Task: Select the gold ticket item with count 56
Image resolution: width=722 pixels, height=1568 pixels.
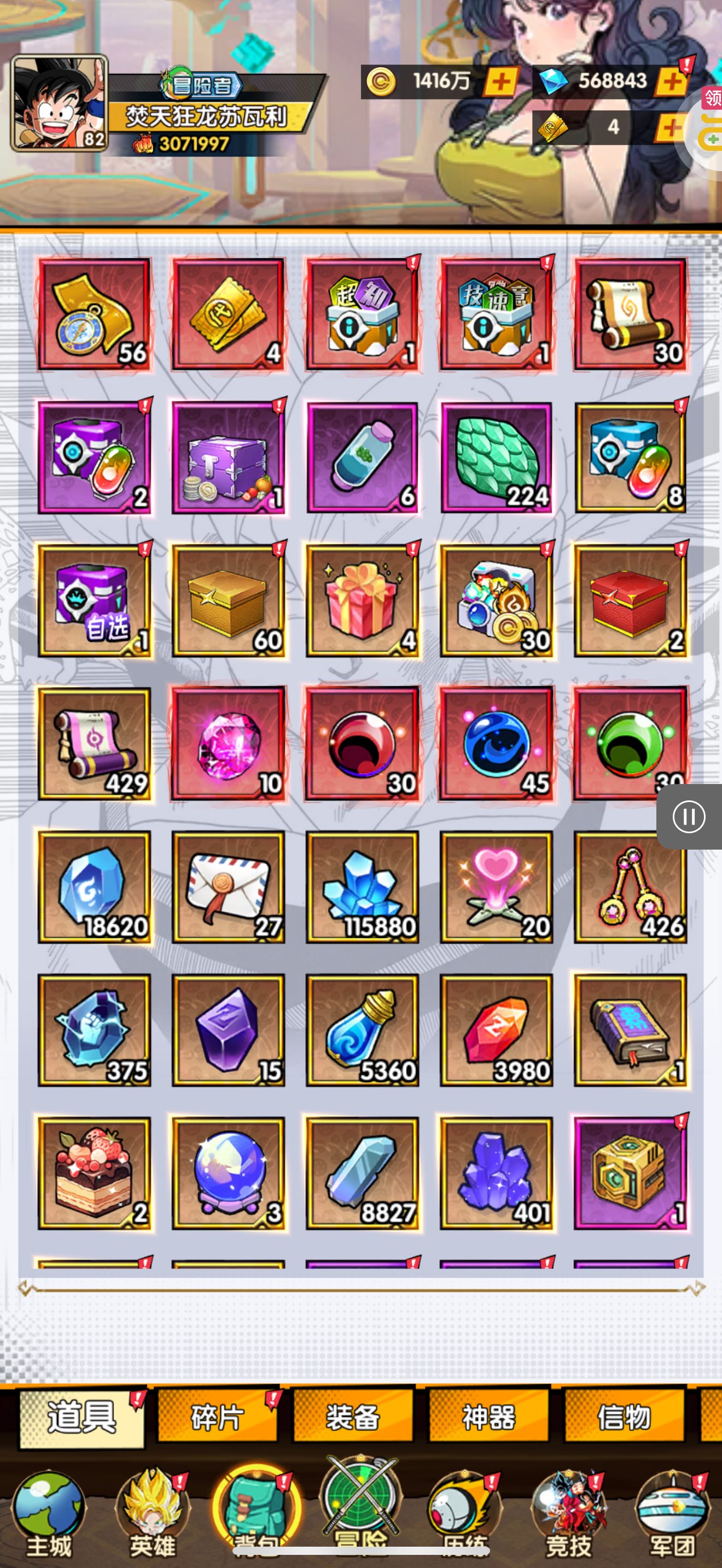Action: point(95,314)
